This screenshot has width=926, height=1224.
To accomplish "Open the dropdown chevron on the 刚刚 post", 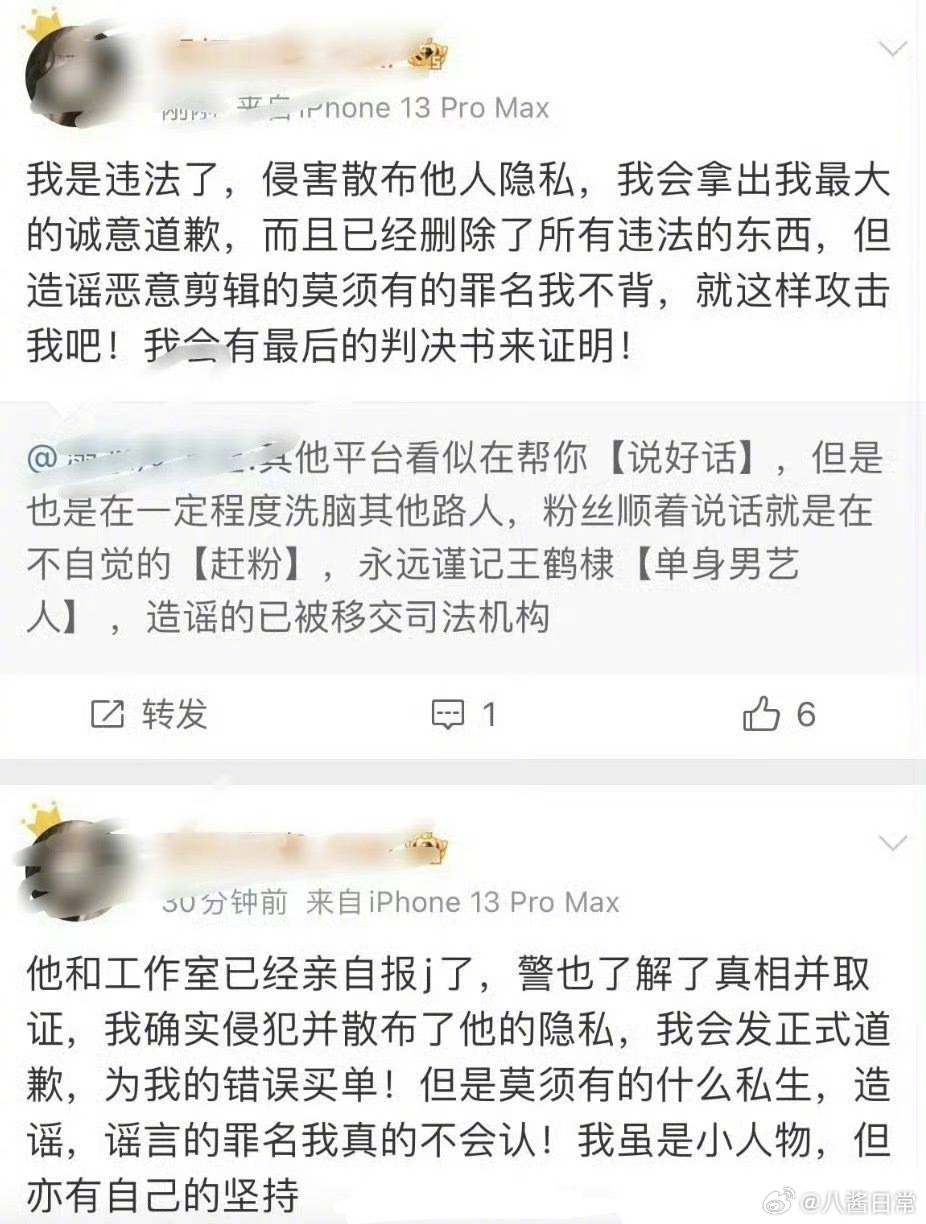I will 892,48.
